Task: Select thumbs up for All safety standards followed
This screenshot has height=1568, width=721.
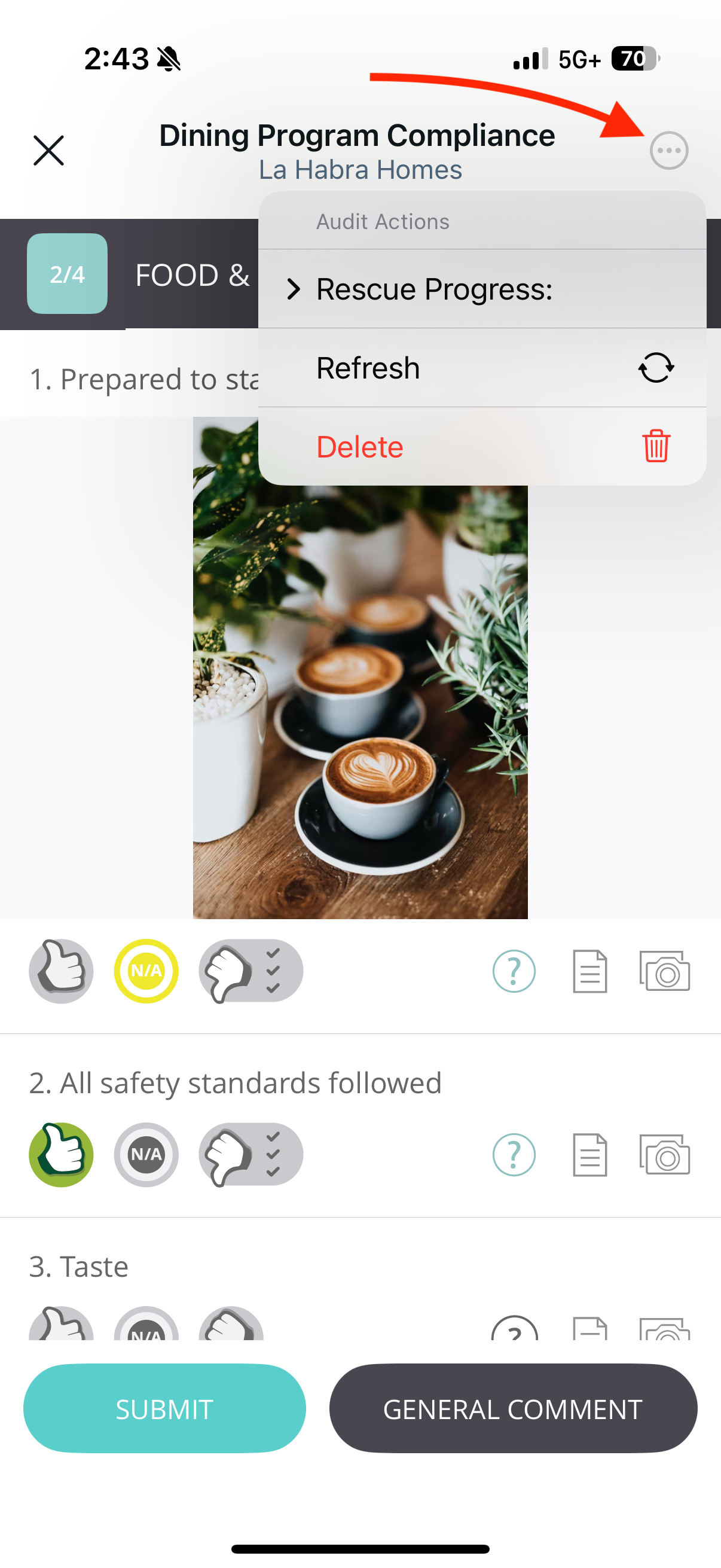Action: pyautogui.click(x=61, y=1155)
